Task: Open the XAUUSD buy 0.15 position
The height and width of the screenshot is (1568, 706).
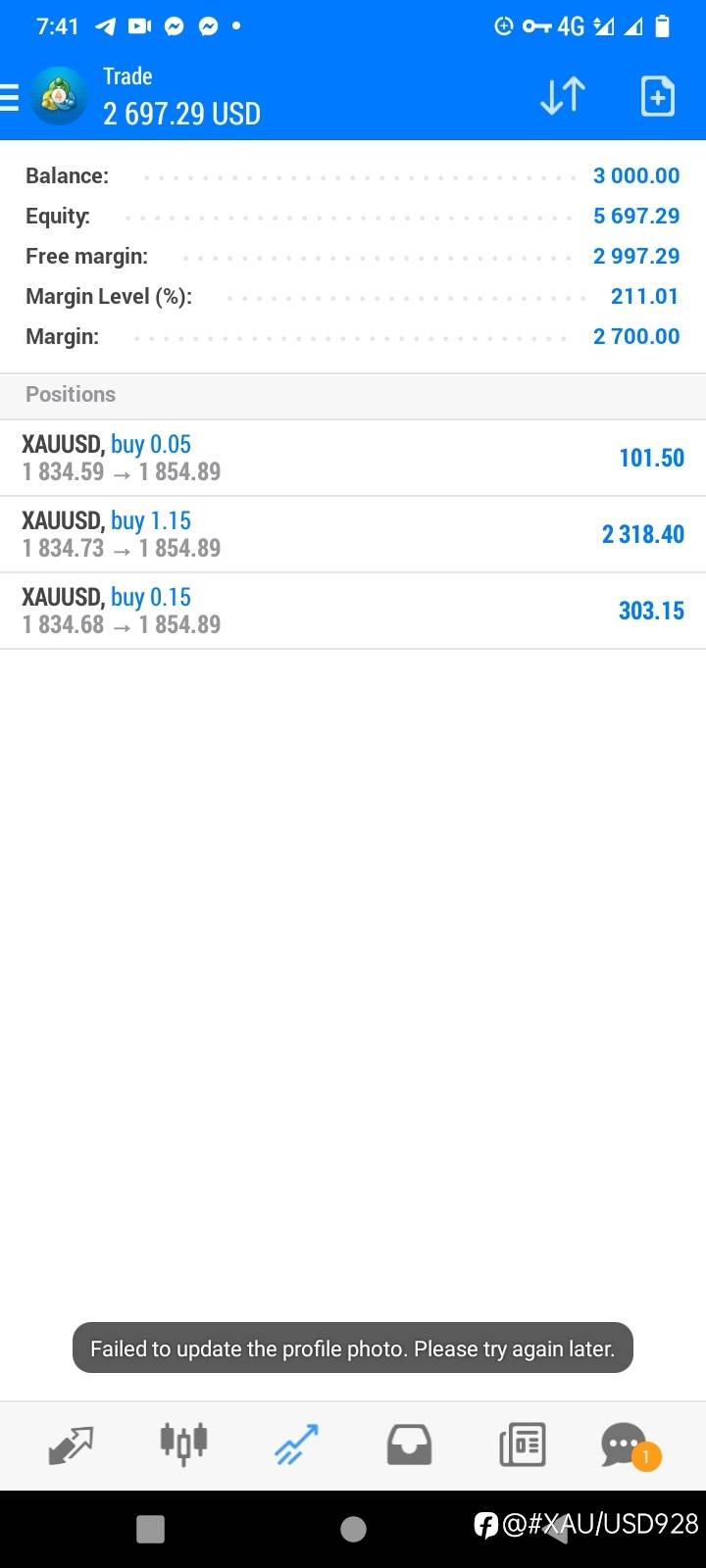Action: click(x=353, y=611)
